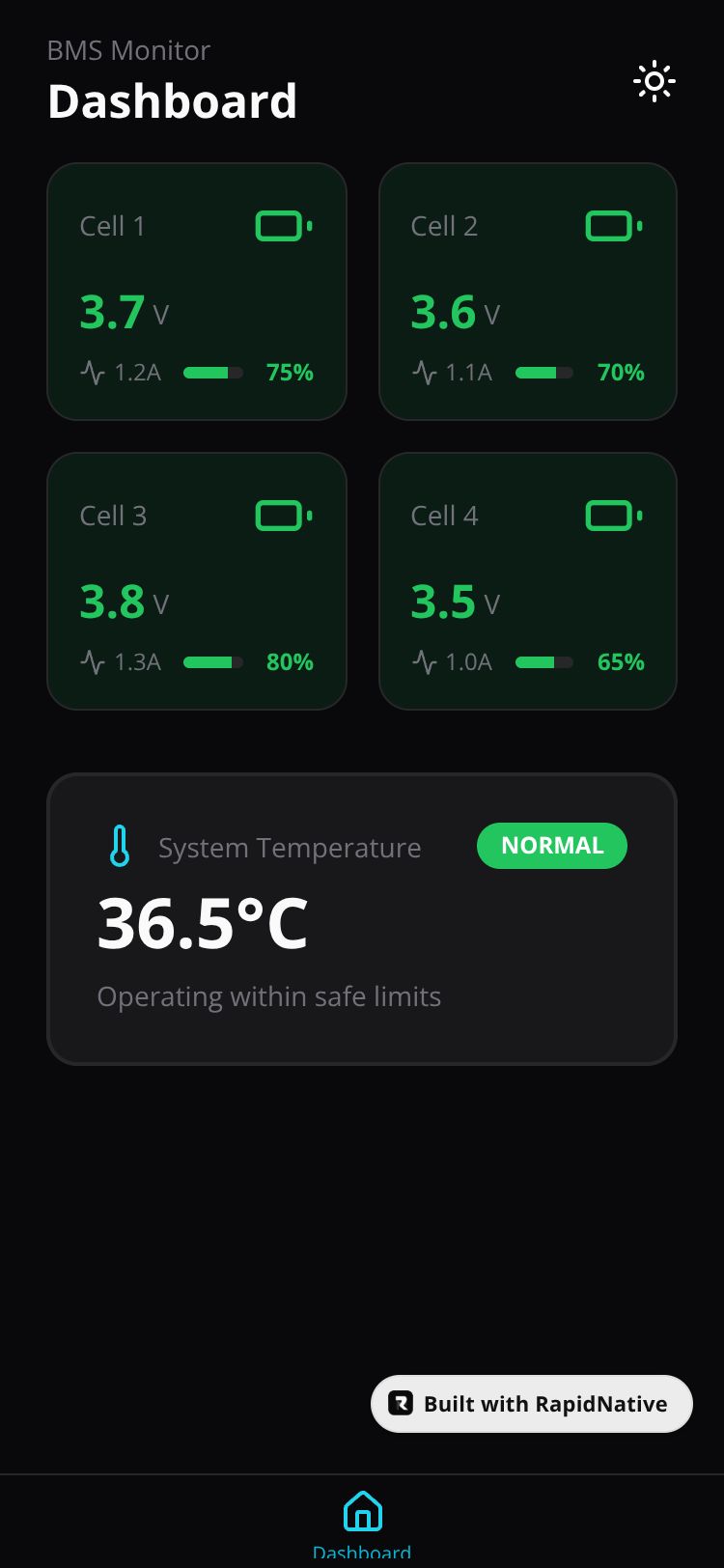Viewport: 724px width, 1568px height.
Task: Tap the Built with RapidNative badge
Action: click(x=532, y=1404)
